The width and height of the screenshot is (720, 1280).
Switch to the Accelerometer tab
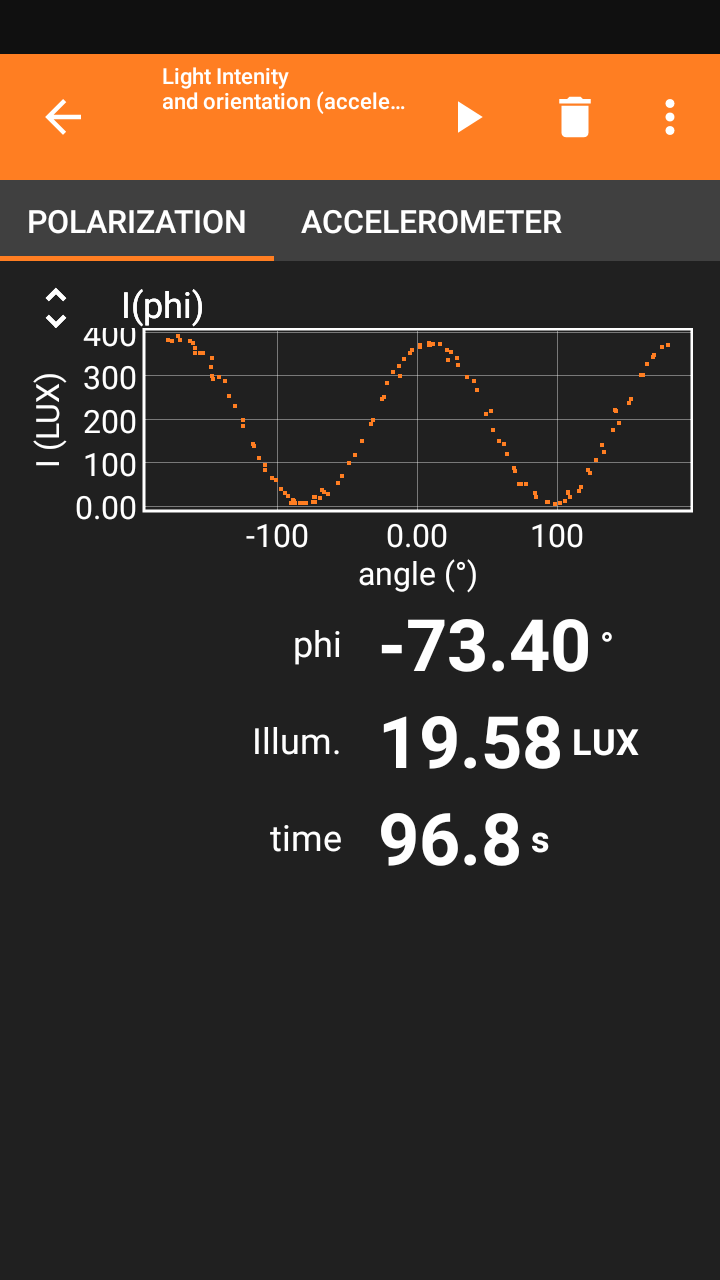pos(431,222)
